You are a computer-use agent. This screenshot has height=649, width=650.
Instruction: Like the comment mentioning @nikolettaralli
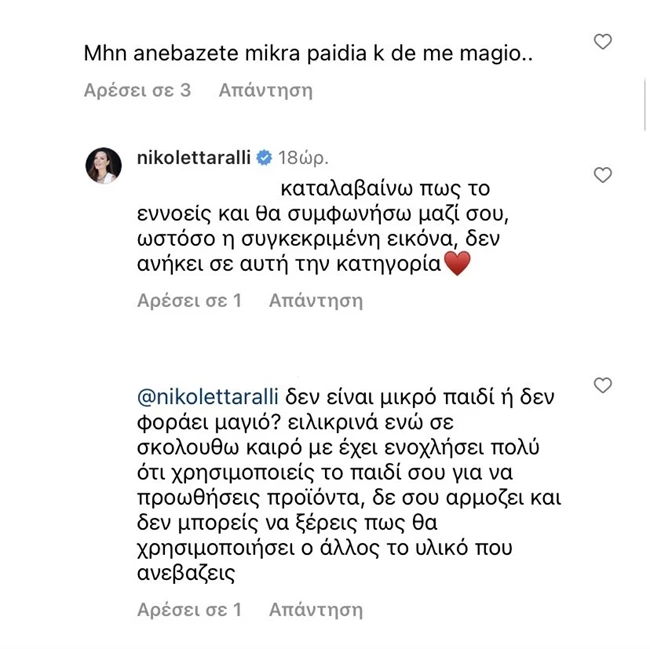tap(602, 385)
